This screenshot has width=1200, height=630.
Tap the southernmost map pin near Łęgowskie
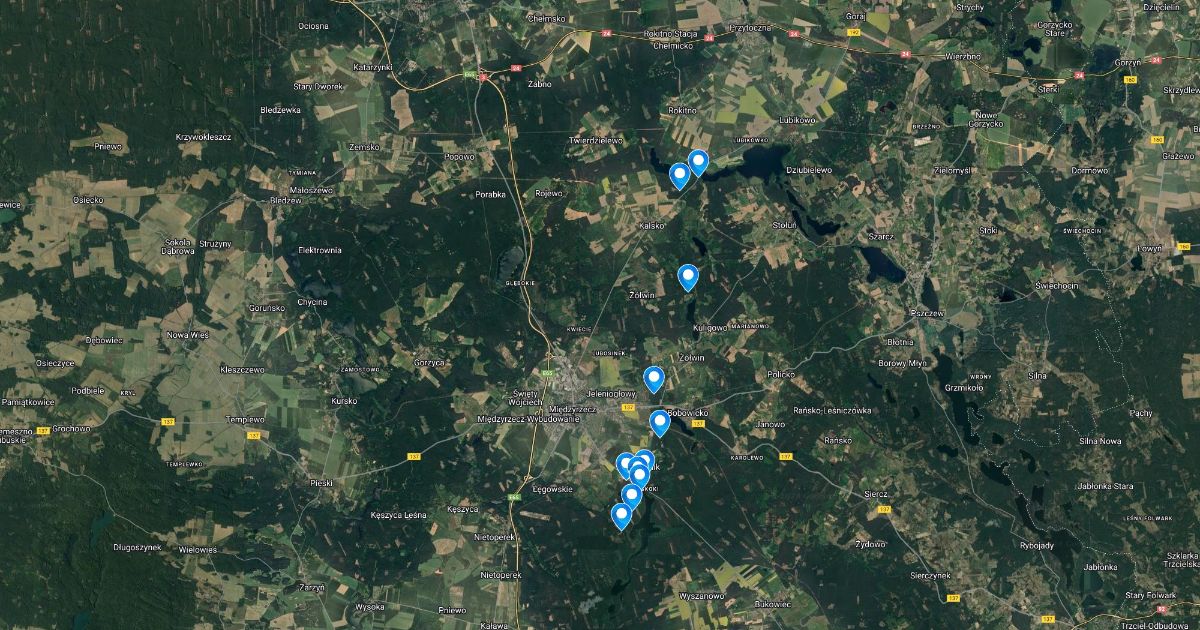pos(621,515)
